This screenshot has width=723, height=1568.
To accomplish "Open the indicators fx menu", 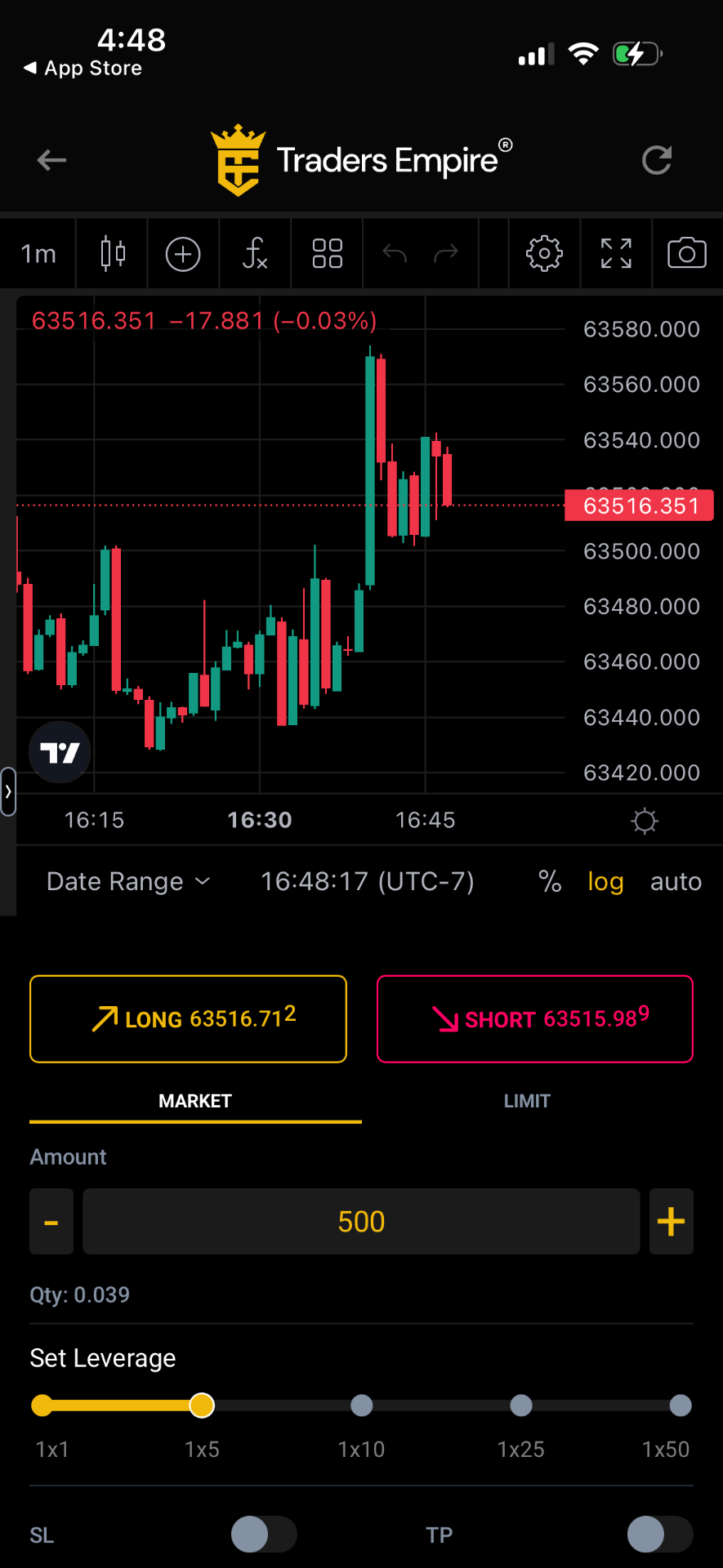I will click(255, 254).
